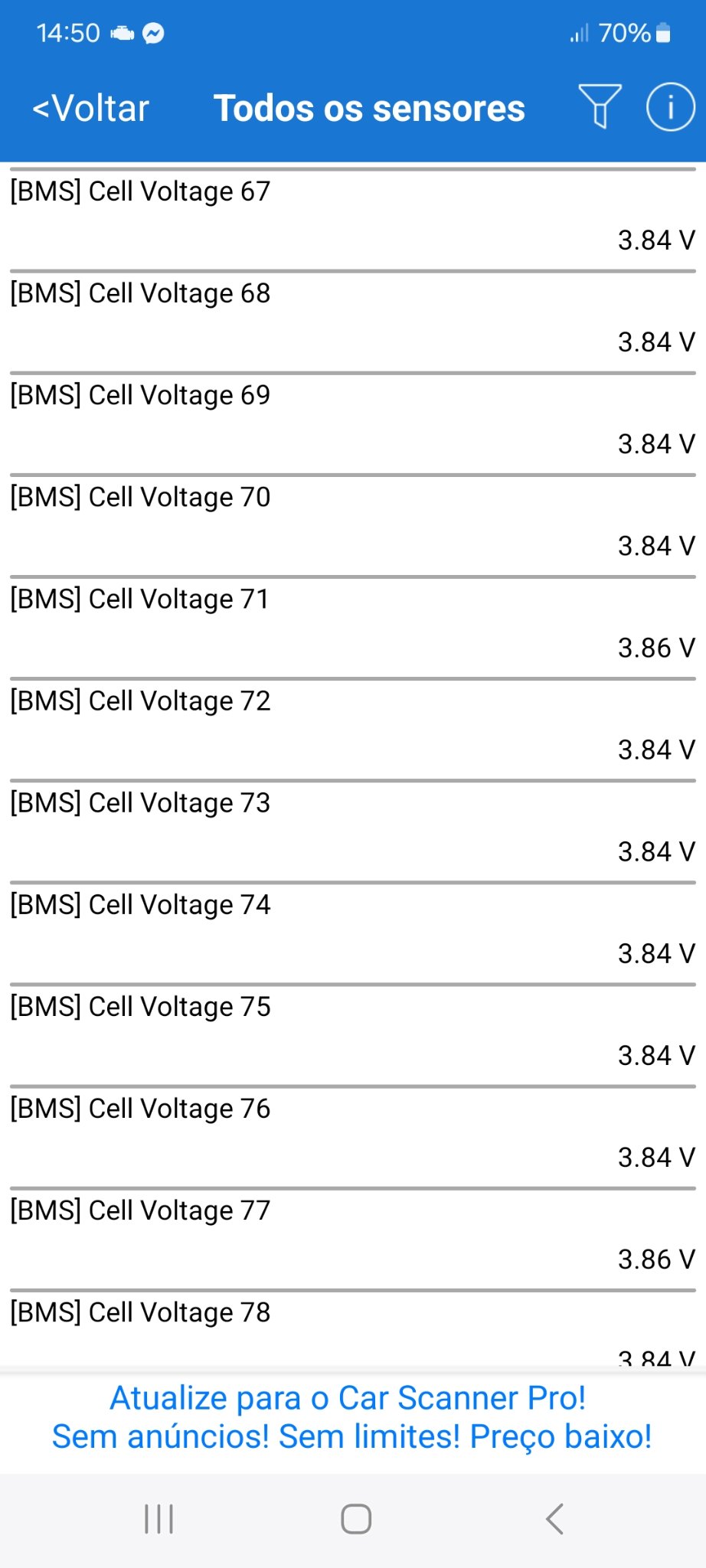706x1568 pixels.
Task: Select the Cell Voltage 72 sensor
Action: click(x=352, y=727)
